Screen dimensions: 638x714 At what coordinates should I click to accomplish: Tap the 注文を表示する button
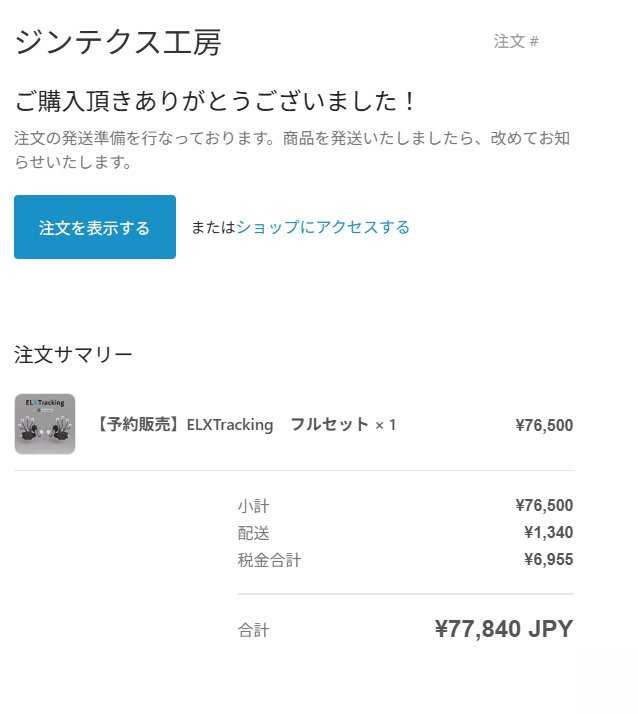tap(95, 227)
